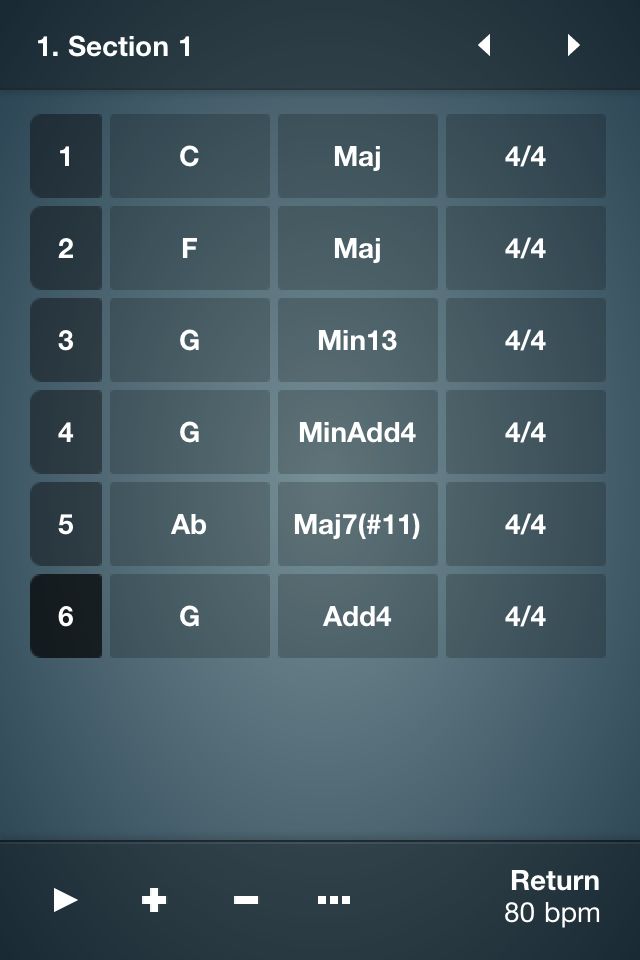Add a new chord with plus icon
This screenshot has width=640, height=960.
(x=153, y=900)
